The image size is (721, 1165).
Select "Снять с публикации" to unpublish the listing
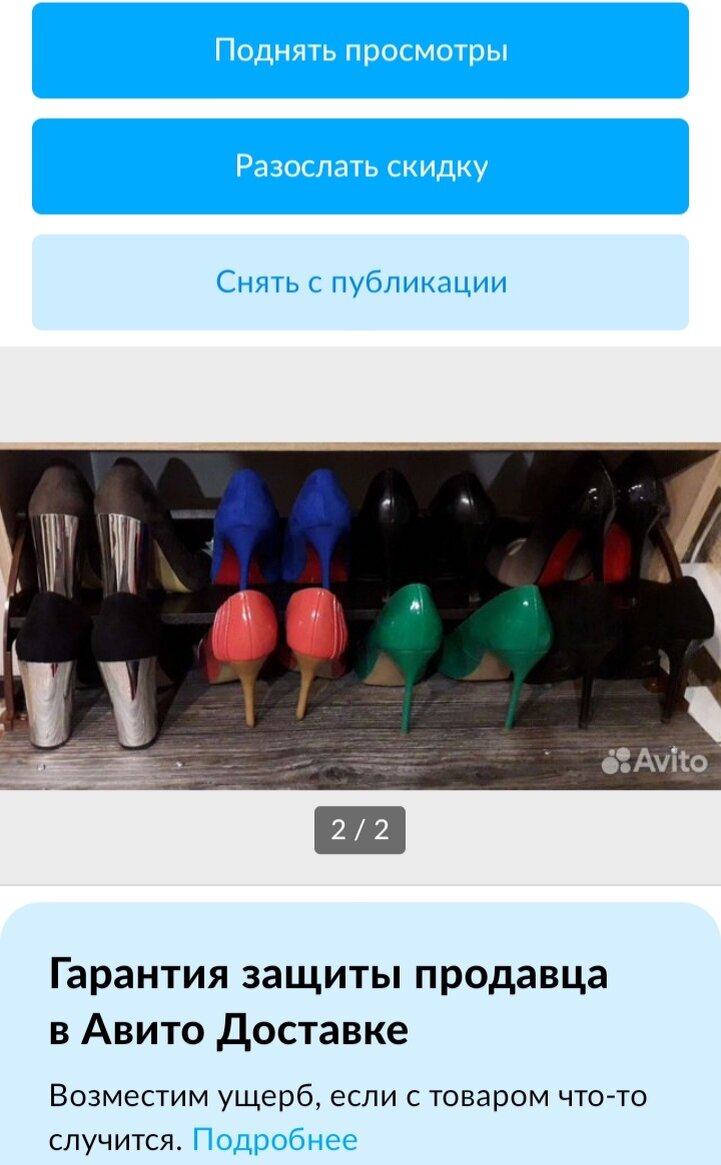click(360, 282)
